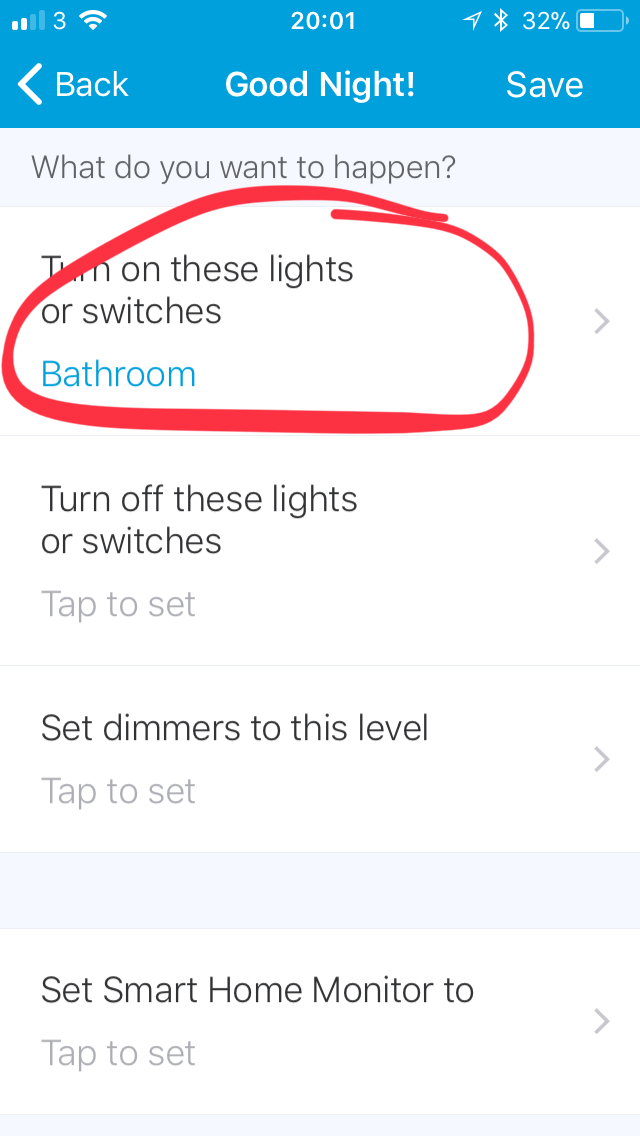The height and width of the screenshot is (1136, 640).
Task: Open the Turn off these lights row
Action: click(320, 551)
